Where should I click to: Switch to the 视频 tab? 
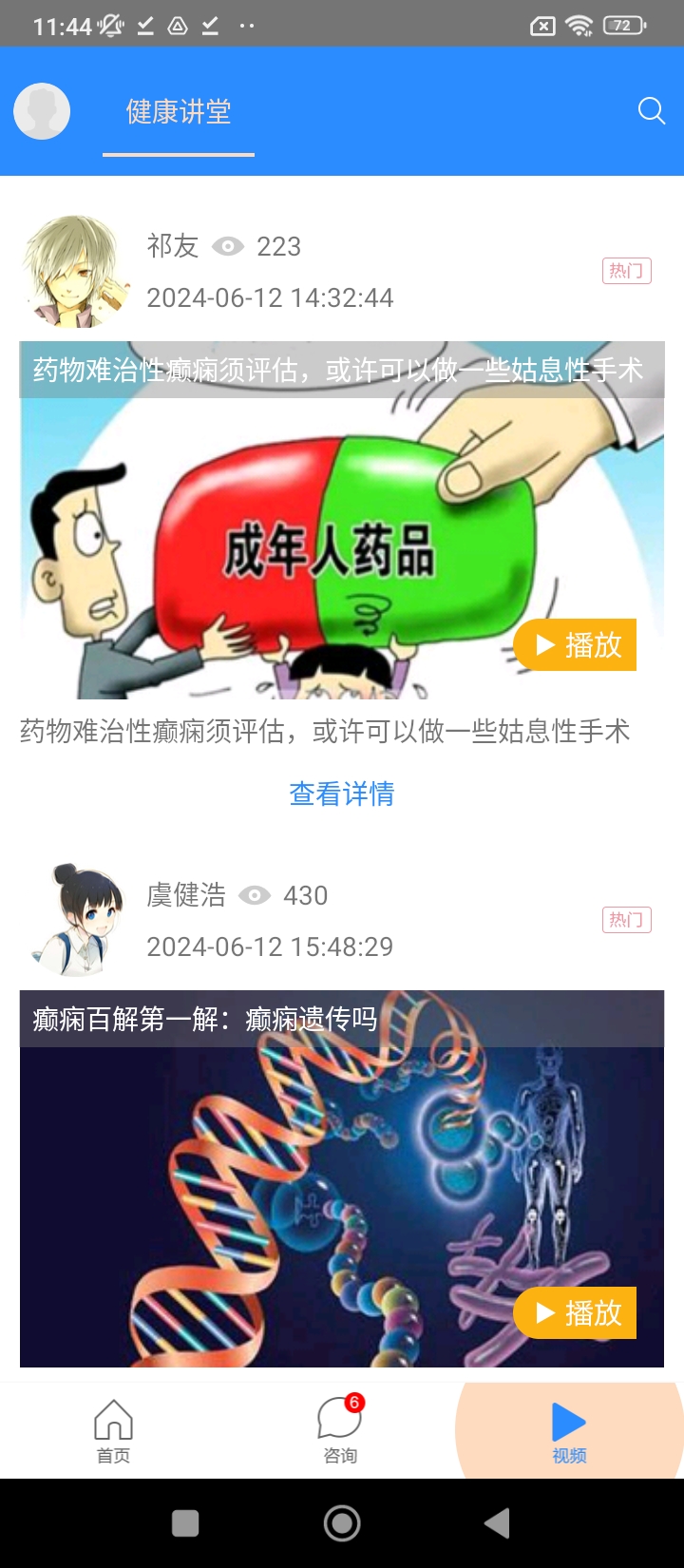point(569,1431)
